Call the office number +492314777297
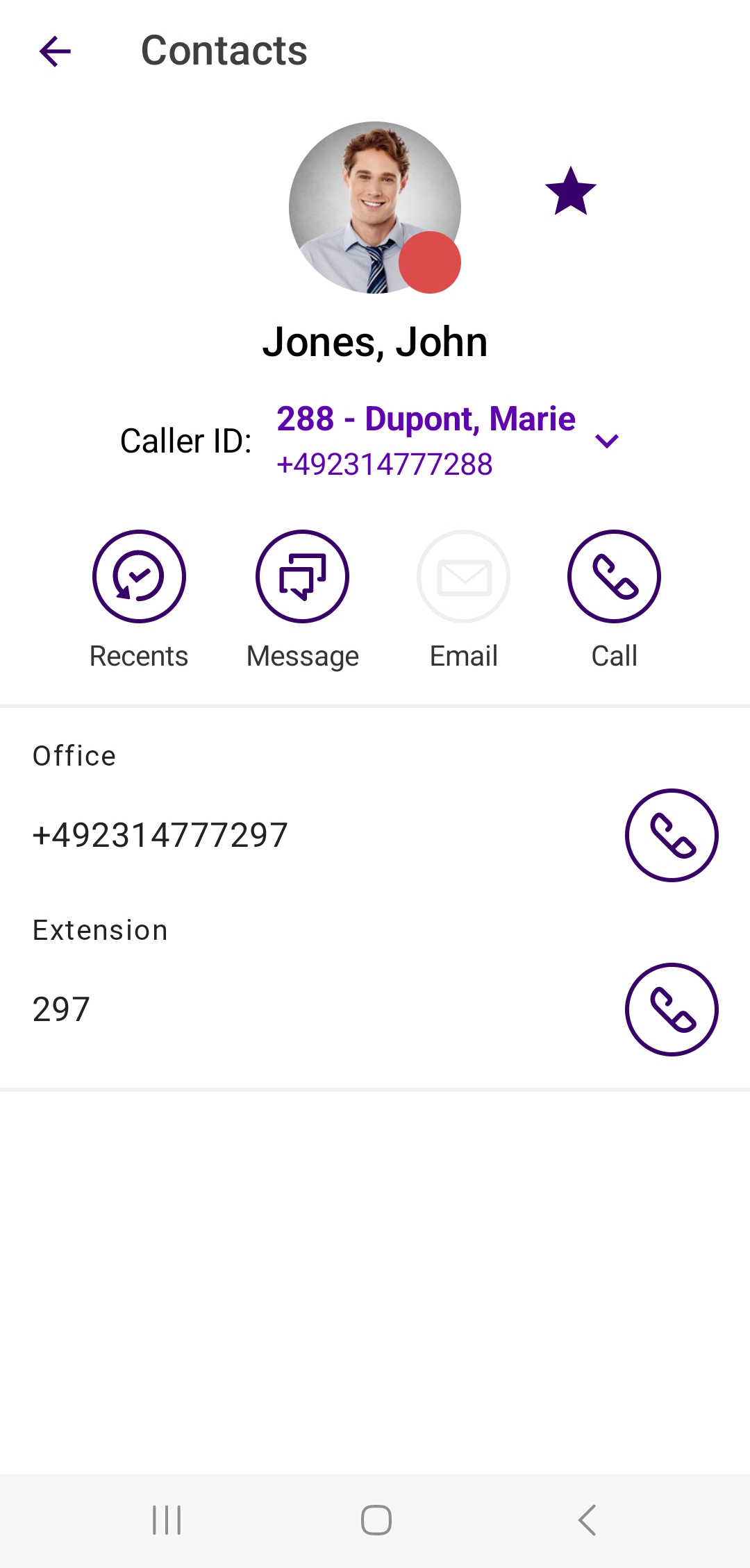The height and width of the screenshot is (1568, 750). [x=672, y=835]
